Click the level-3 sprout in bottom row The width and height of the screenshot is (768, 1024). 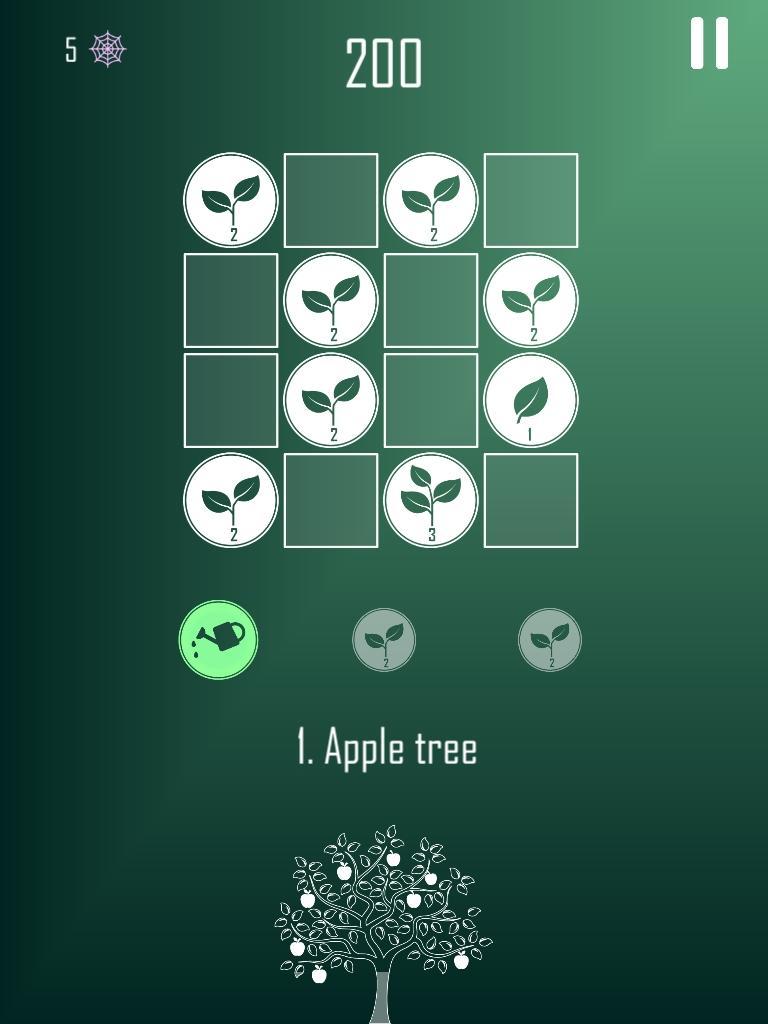tap(430, 499)
